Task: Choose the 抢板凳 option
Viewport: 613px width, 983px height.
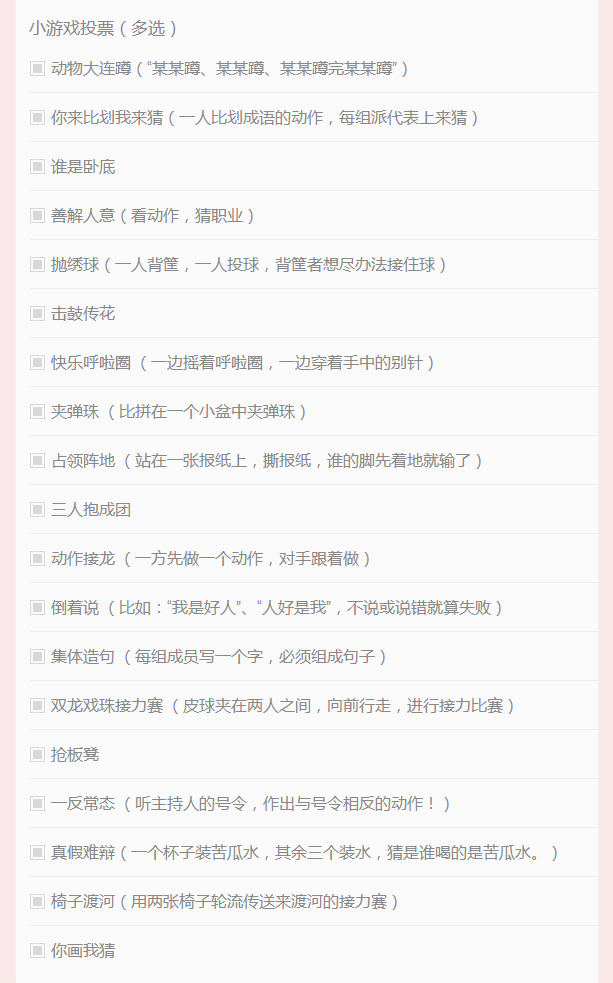Action: point(38,754)
